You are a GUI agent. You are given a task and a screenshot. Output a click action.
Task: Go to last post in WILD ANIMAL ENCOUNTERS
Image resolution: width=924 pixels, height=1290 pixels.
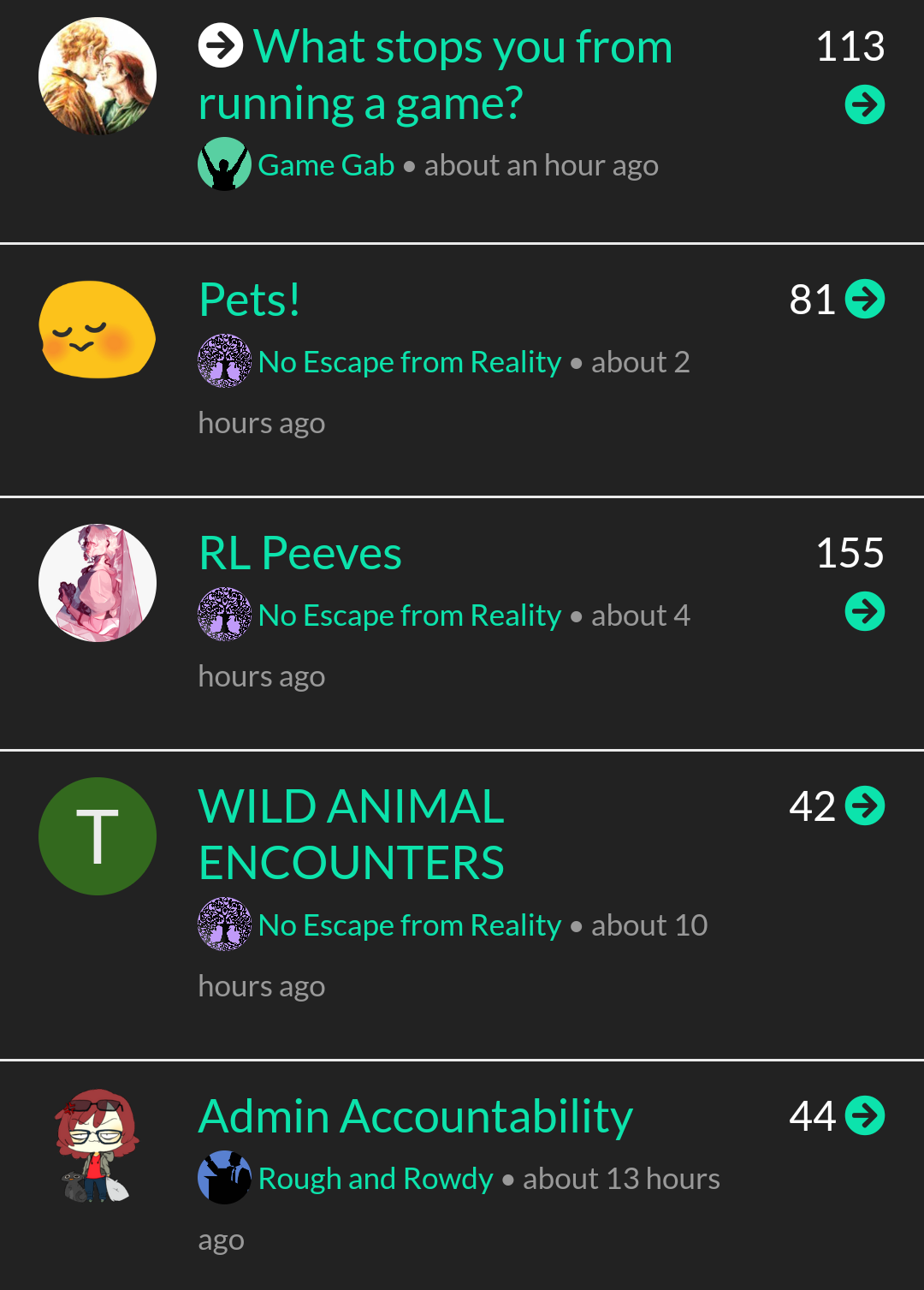(864, 806)
